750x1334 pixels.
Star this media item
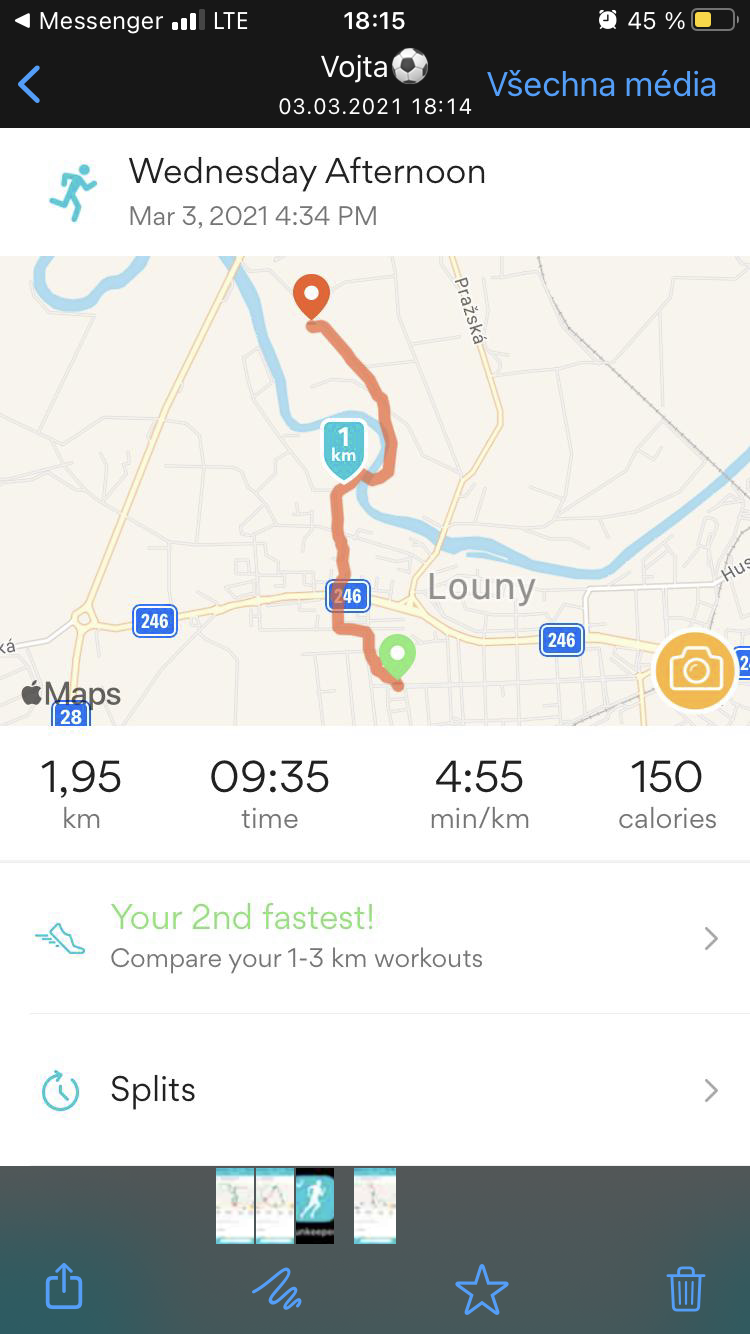[482, 1288]
